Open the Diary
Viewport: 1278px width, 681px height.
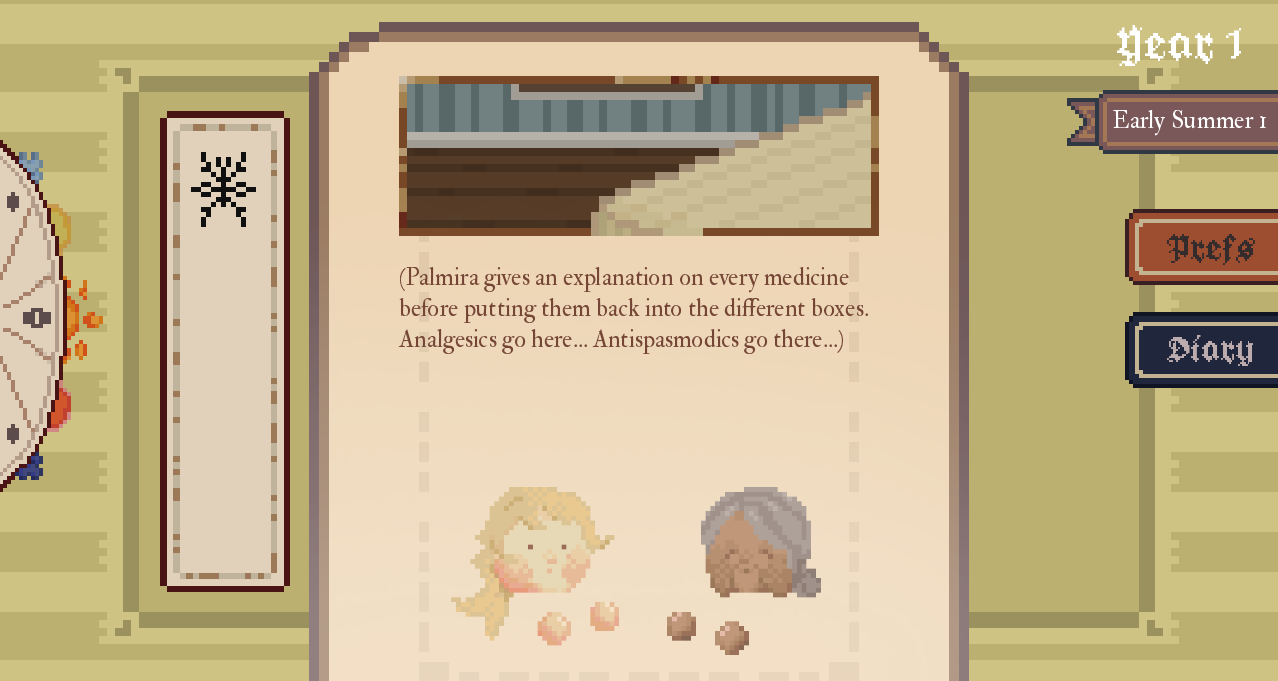pos(1208,349)
